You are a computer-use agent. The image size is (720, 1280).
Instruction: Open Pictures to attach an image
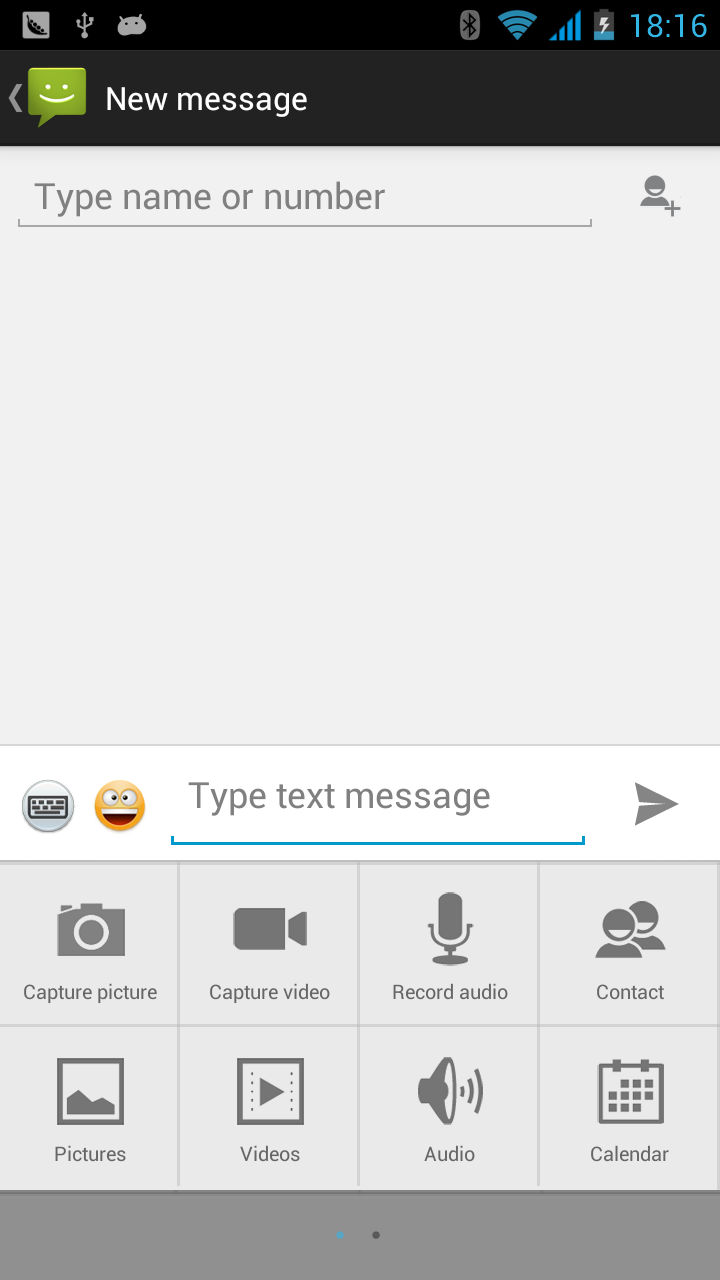point(90,1108)
